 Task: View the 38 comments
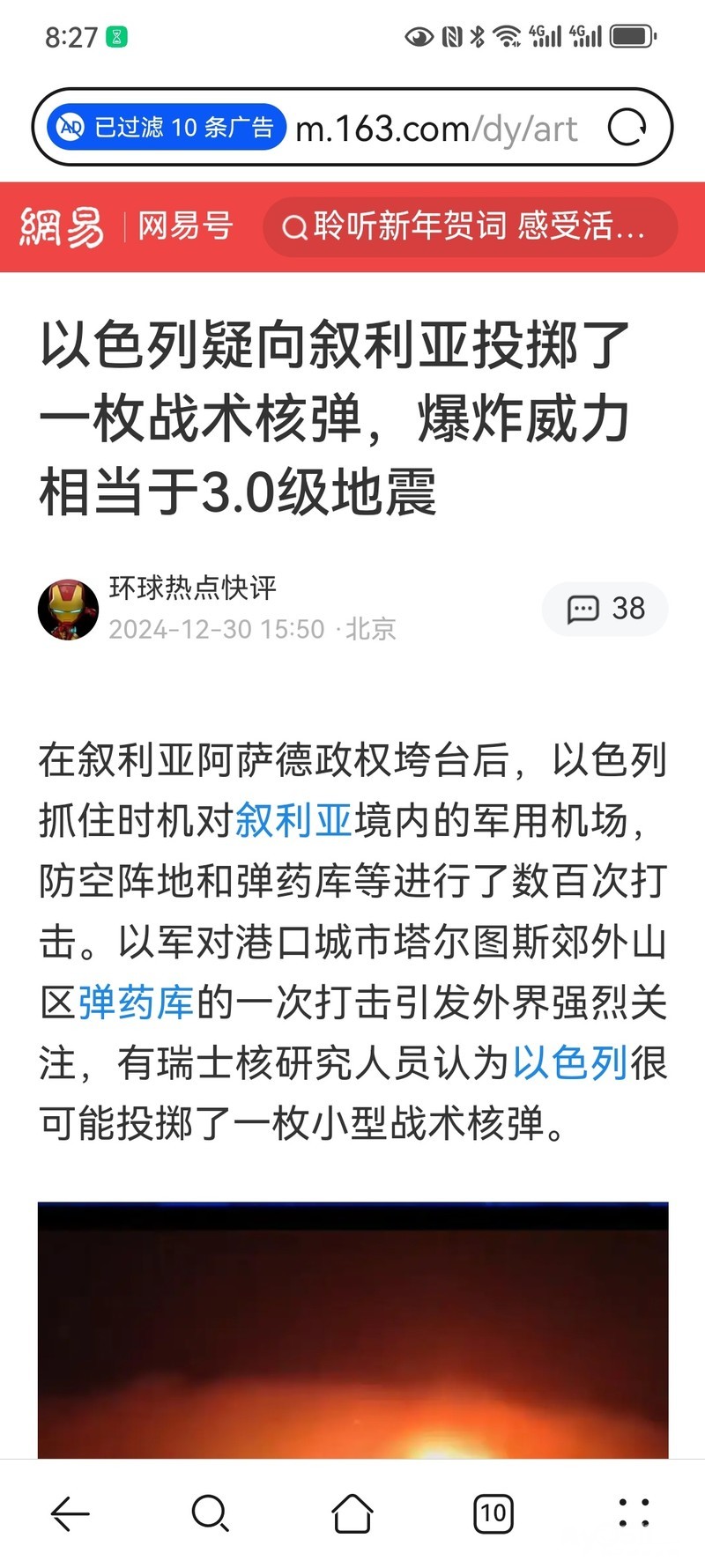pos(605,609)
